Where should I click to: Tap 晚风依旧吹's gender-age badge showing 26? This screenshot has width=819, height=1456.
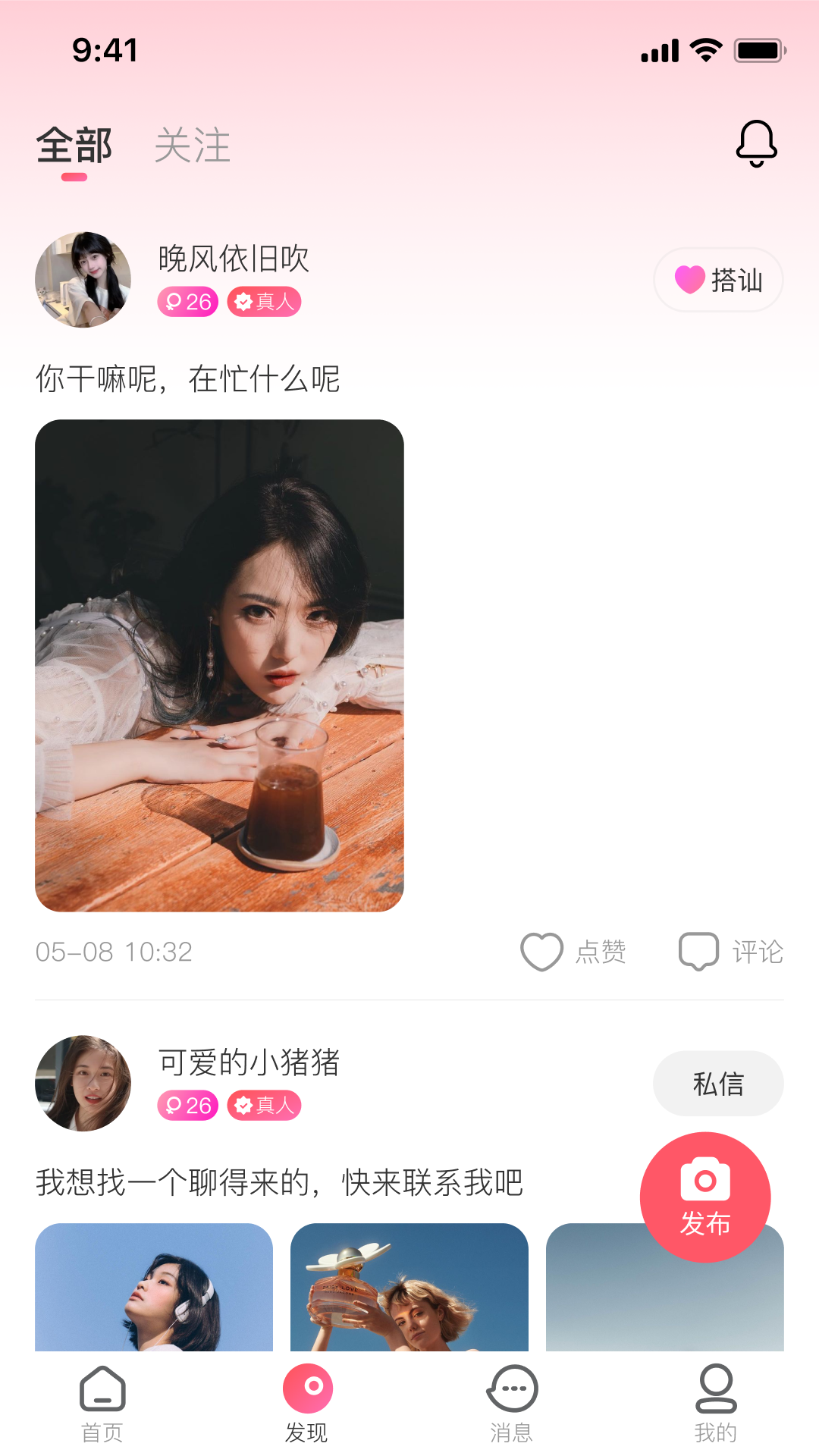click(187, 301)
